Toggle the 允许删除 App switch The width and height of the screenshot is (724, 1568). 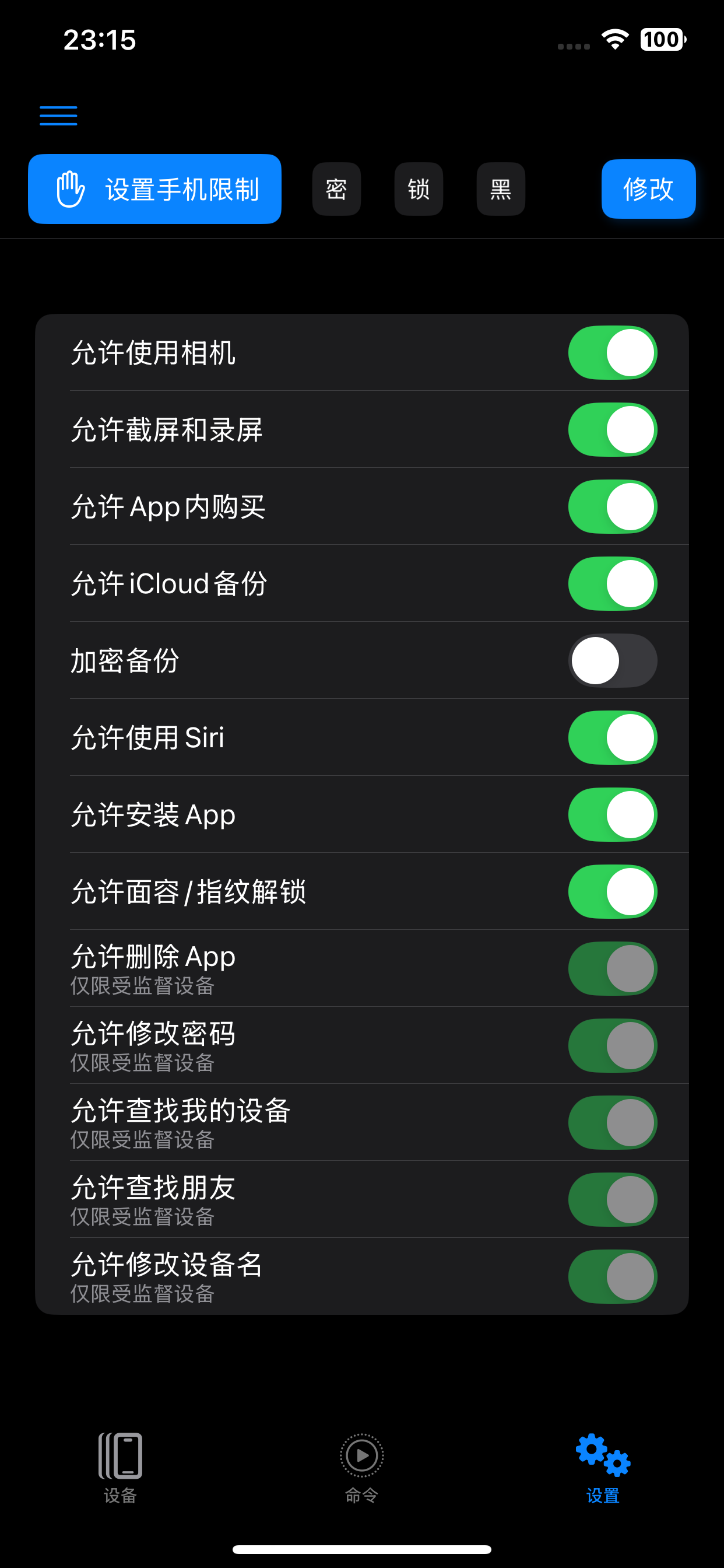coord(612,968)
